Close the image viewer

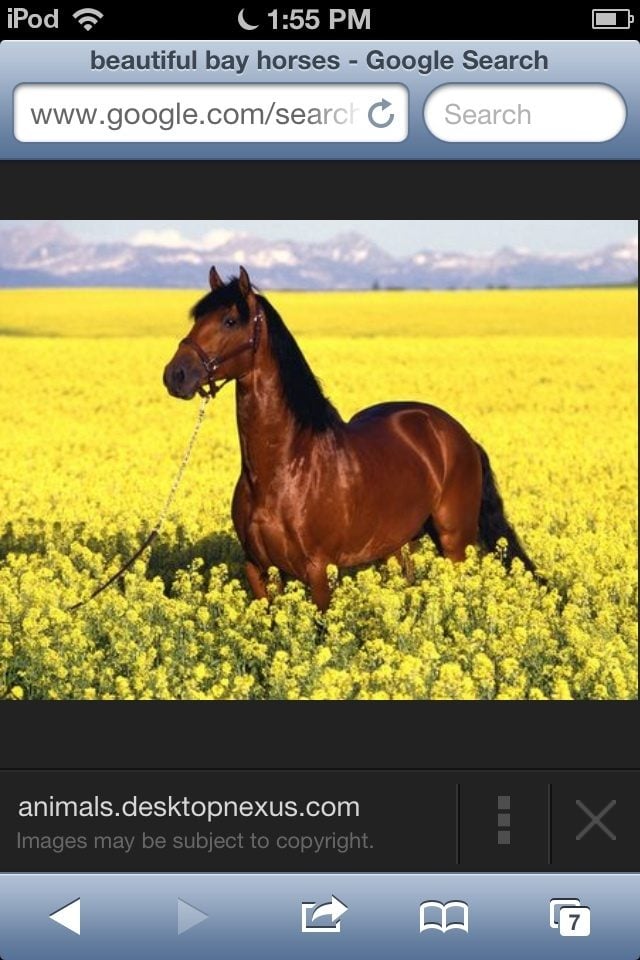[x=595, y=821]
